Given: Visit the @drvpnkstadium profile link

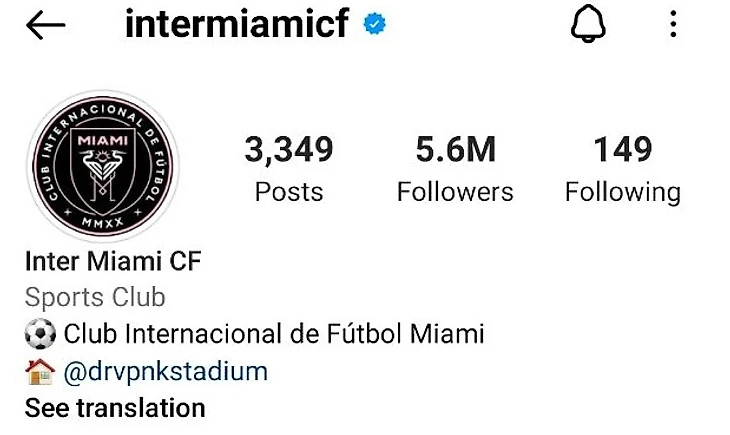Looking at the screenshot, I should [x=165, y=372].
